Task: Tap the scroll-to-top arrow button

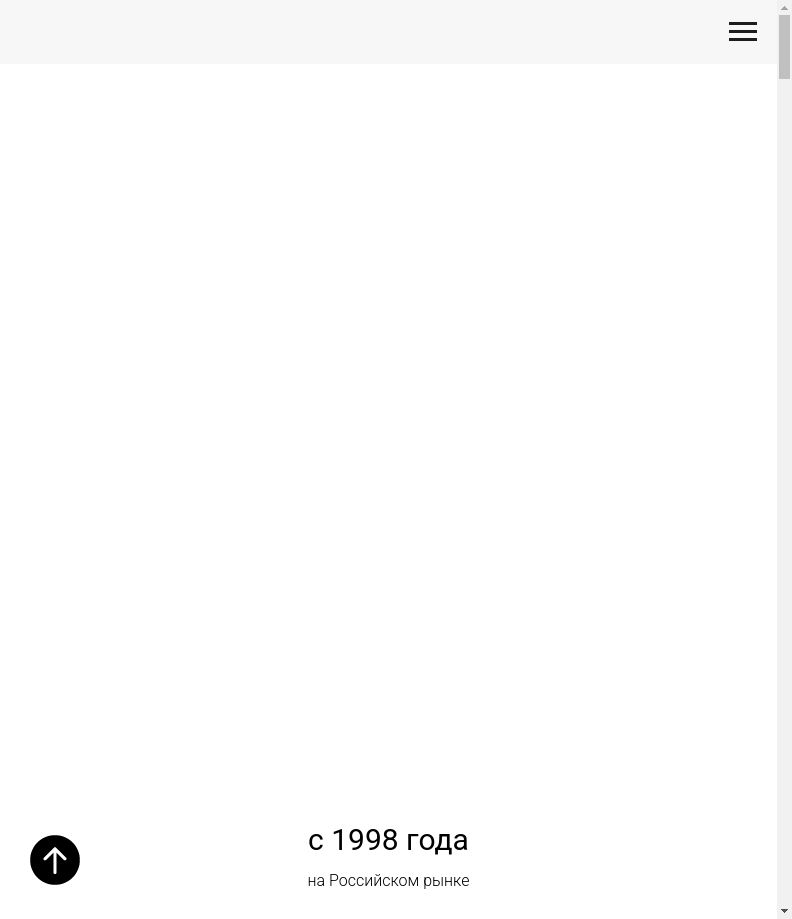Action: (x=55, y=860)
